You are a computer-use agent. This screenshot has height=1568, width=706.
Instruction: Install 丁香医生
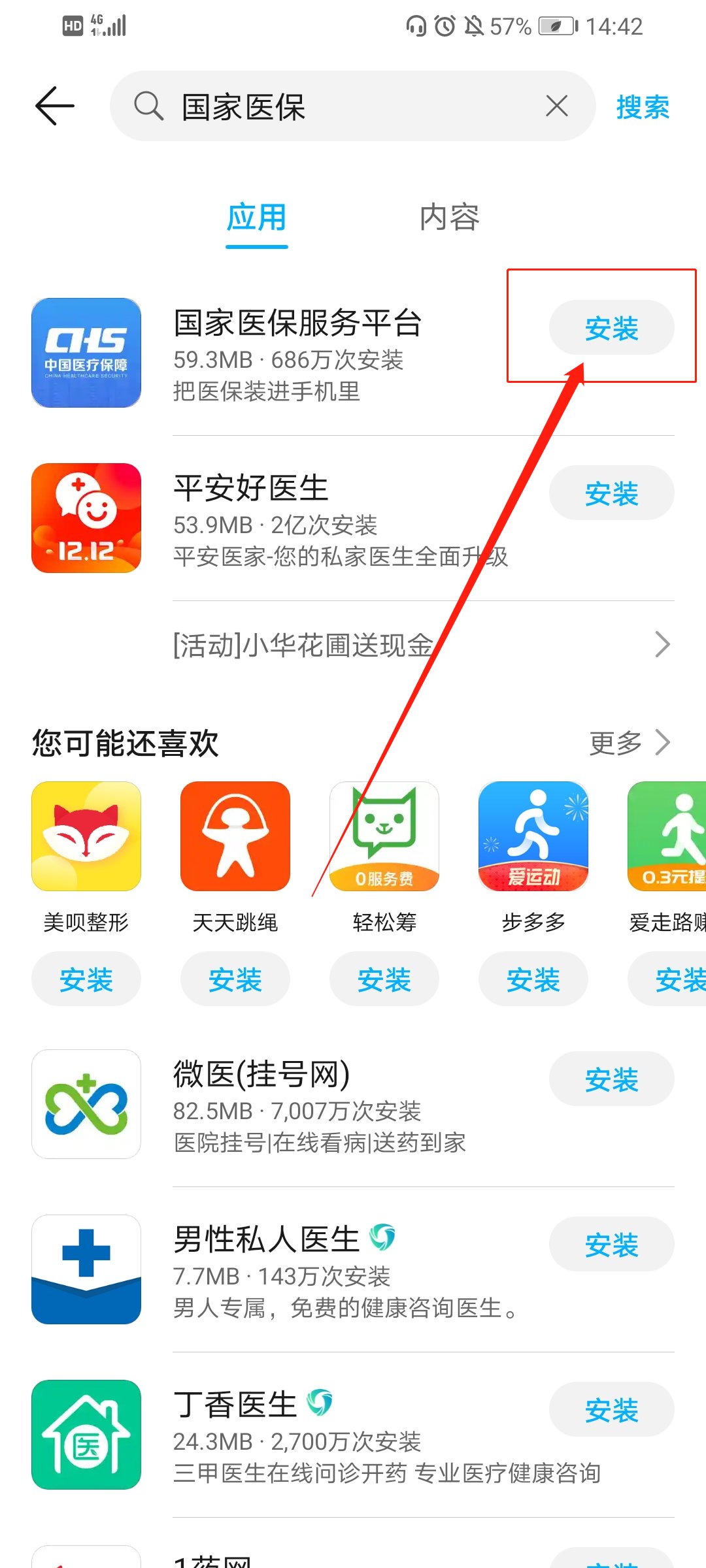[x=611, y=1410]
